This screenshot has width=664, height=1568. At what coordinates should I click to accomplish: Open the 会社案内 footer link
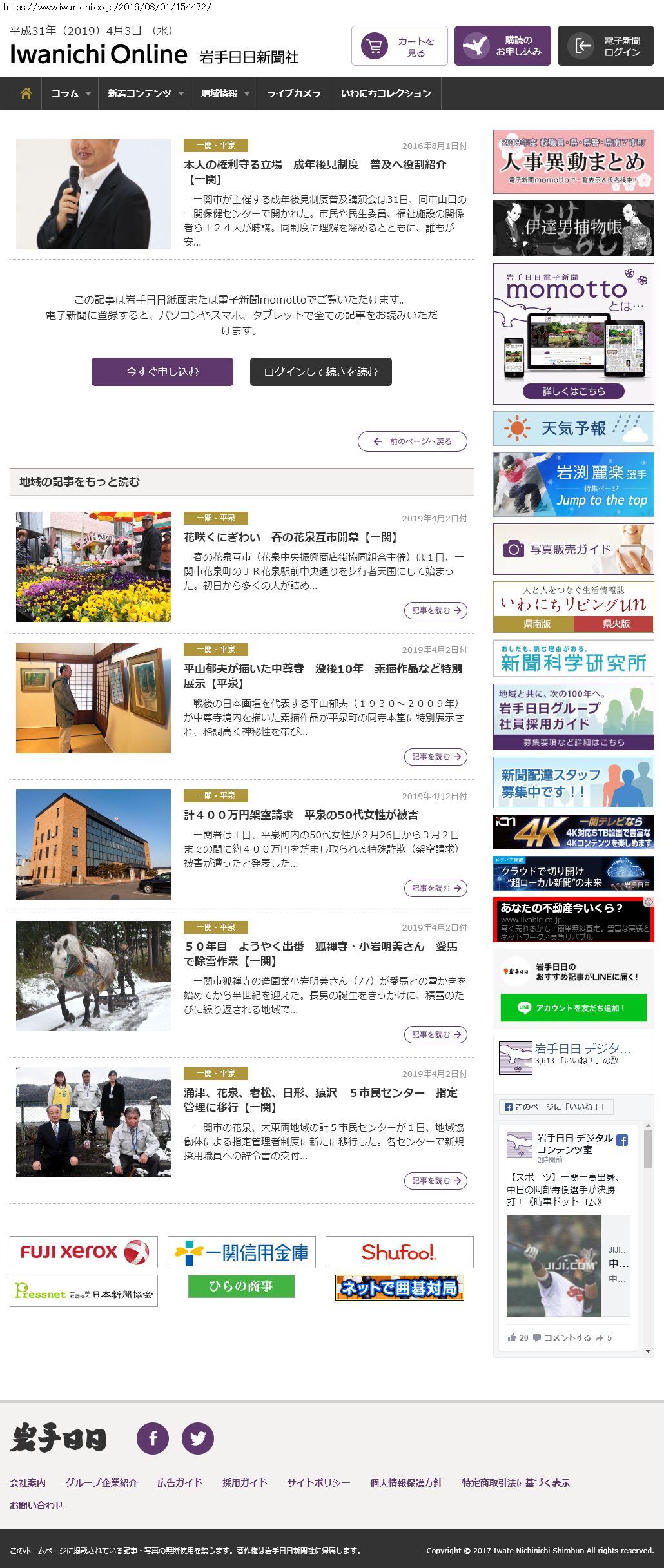click(28, 1482)
